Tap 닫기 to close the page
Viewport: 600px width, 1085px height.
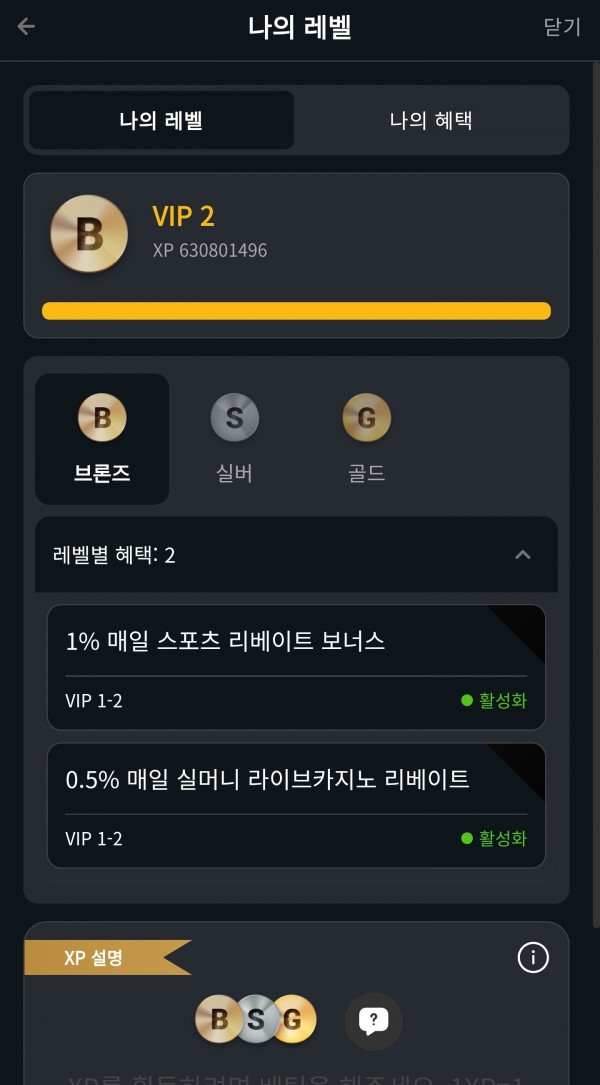tap(562, 28)
